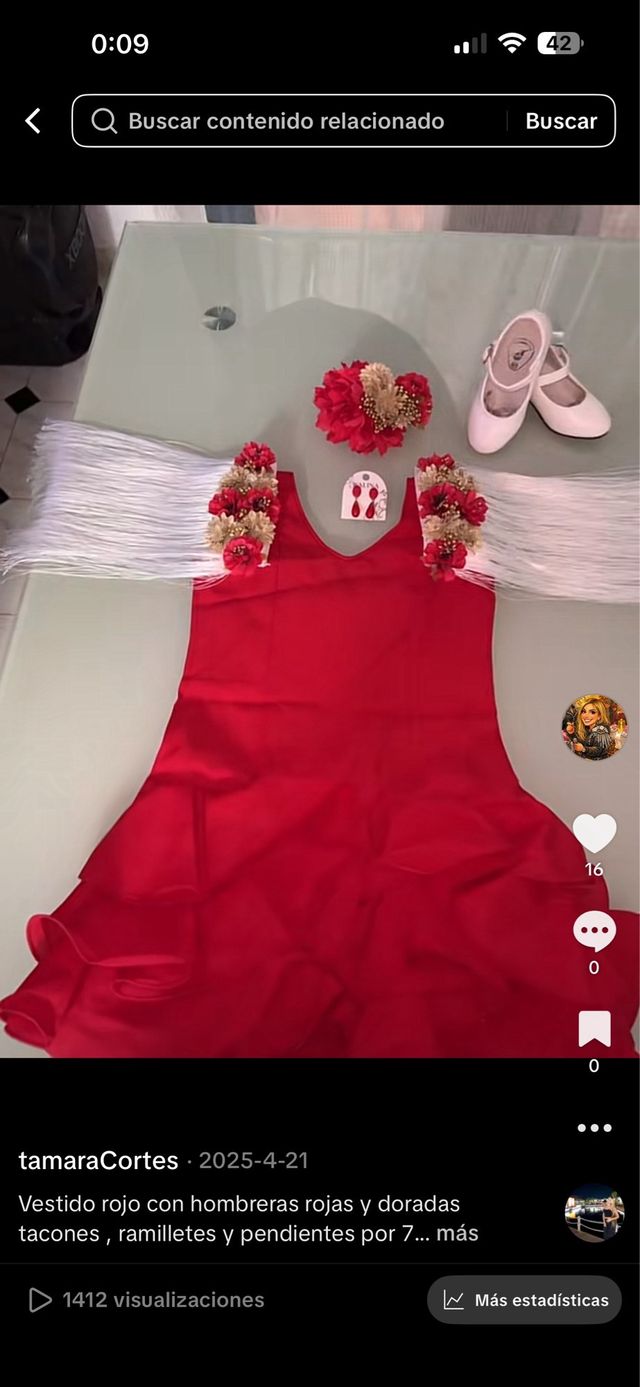Tap the Buscar button
This screenshot has width=640, height=1387.
(x=561, y=121)
